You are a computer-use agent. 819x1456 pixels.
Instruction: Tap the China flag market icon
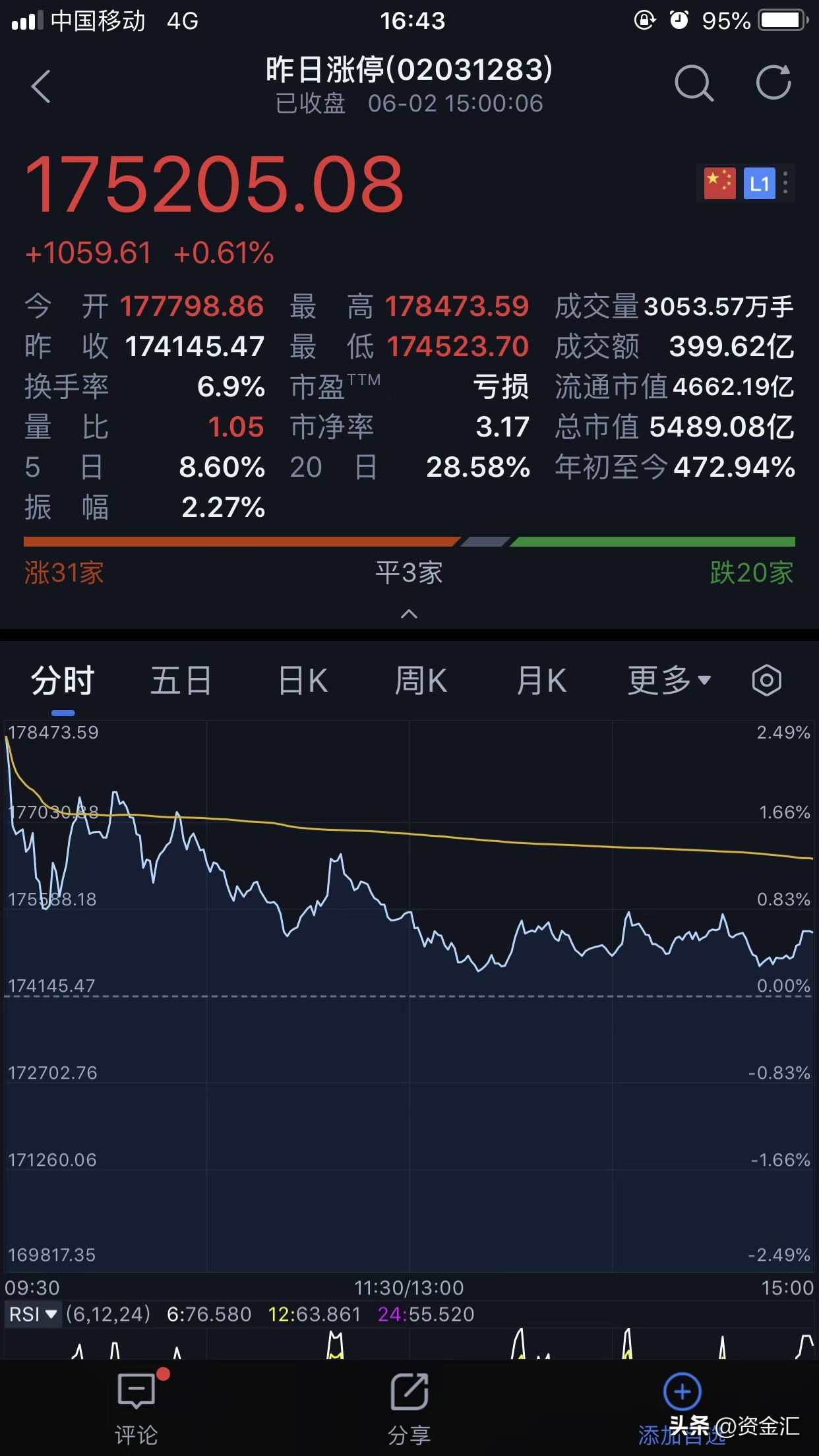[719, 183]
